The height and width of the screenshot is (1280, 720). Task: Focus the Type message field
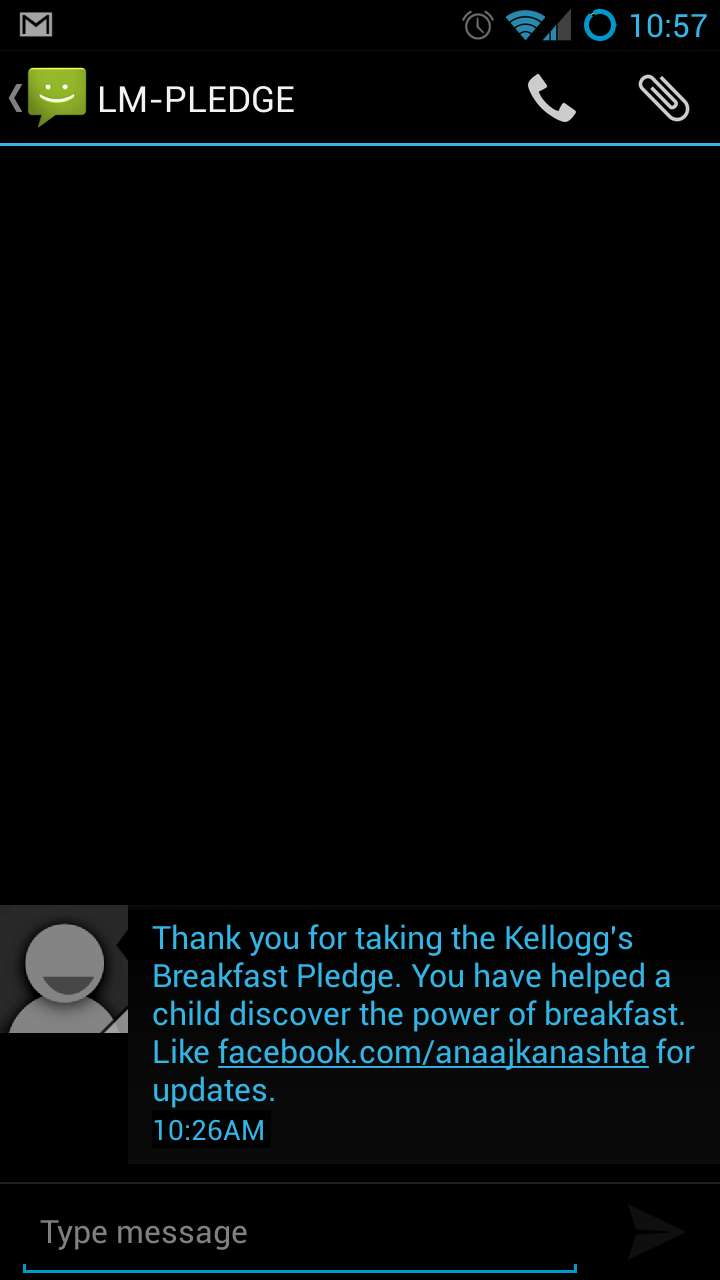[300, 1233]
